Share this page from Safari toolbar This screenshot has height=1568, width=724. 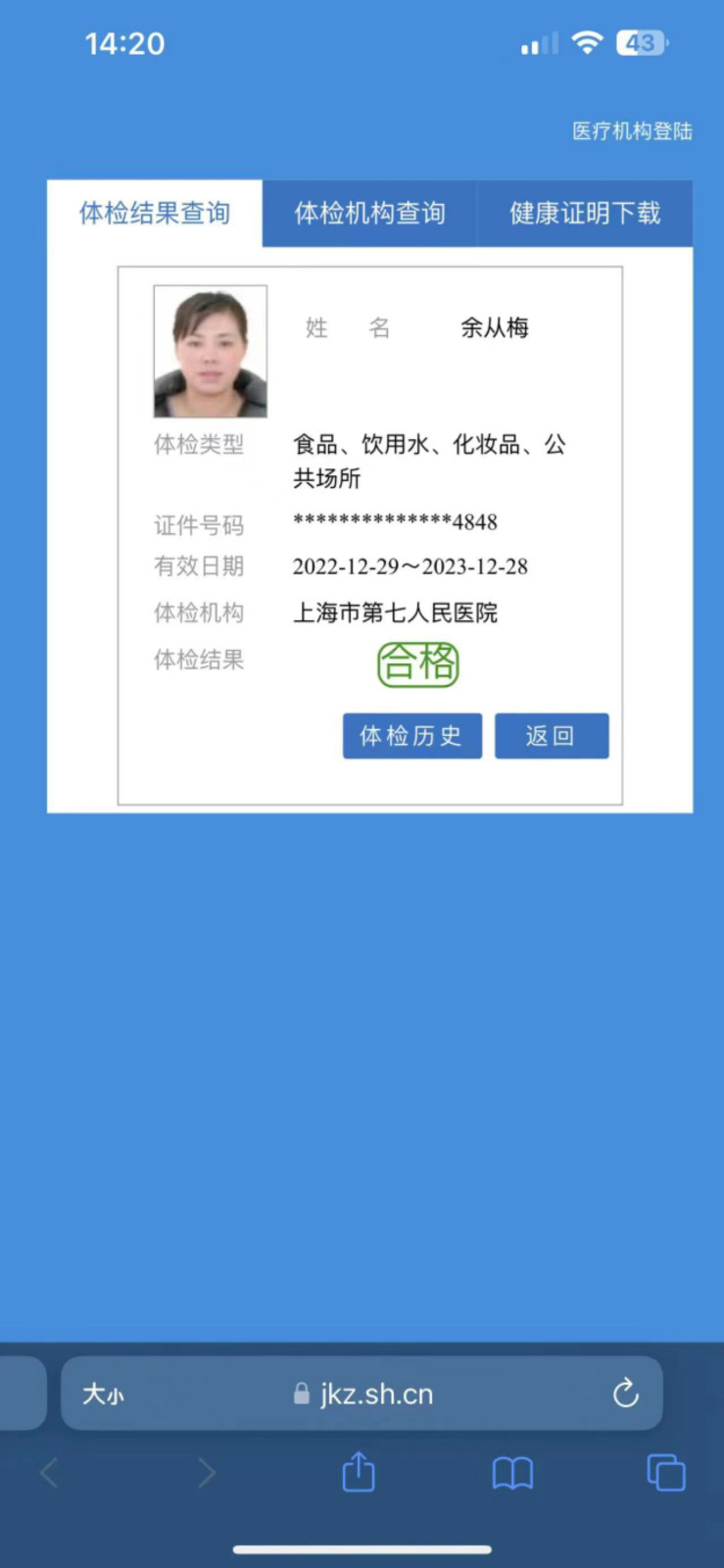359,1472
